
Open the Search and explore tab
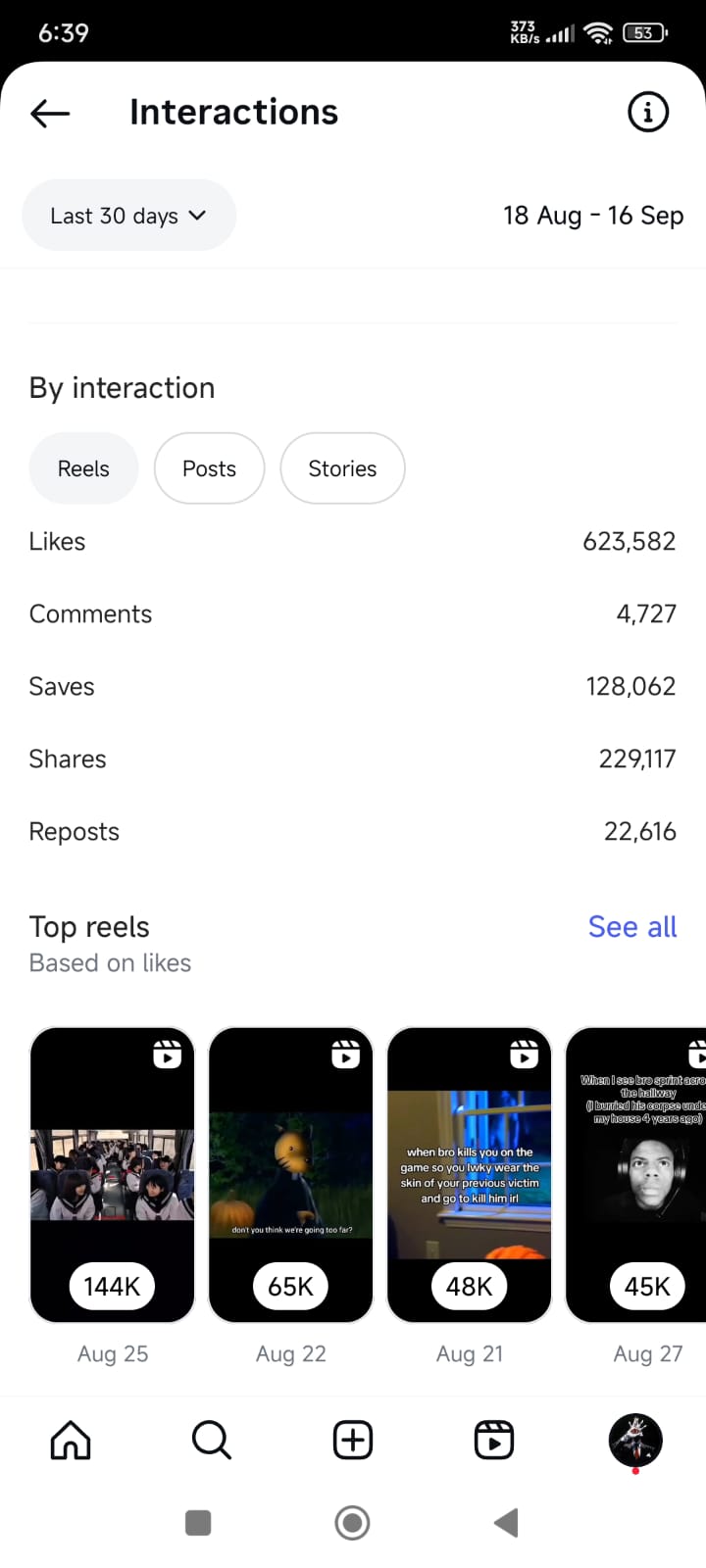211,1441
